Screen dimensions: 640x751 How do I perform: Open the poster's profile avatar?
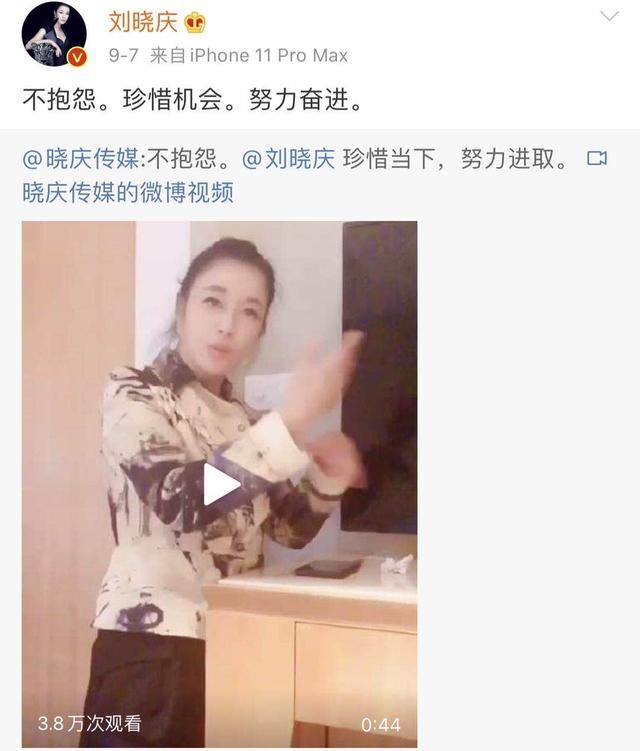tap(54, 34)
